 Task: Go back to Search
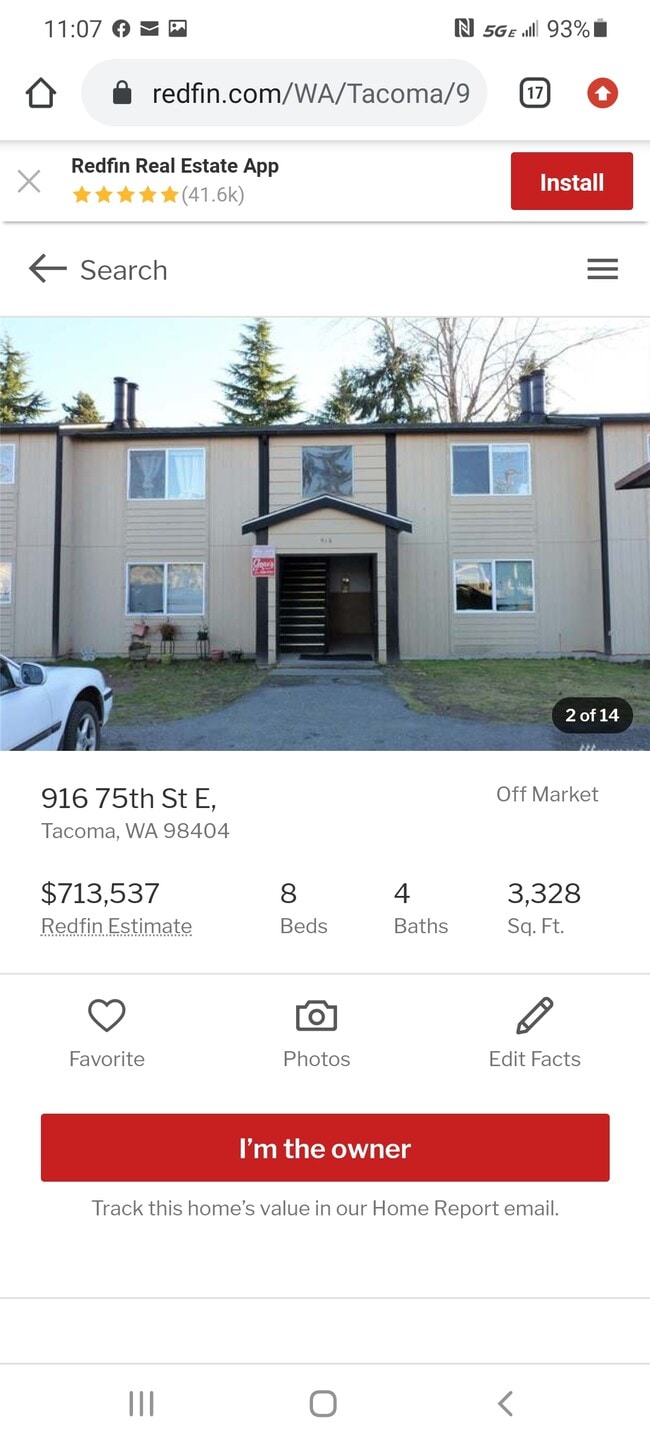point(97,269)
